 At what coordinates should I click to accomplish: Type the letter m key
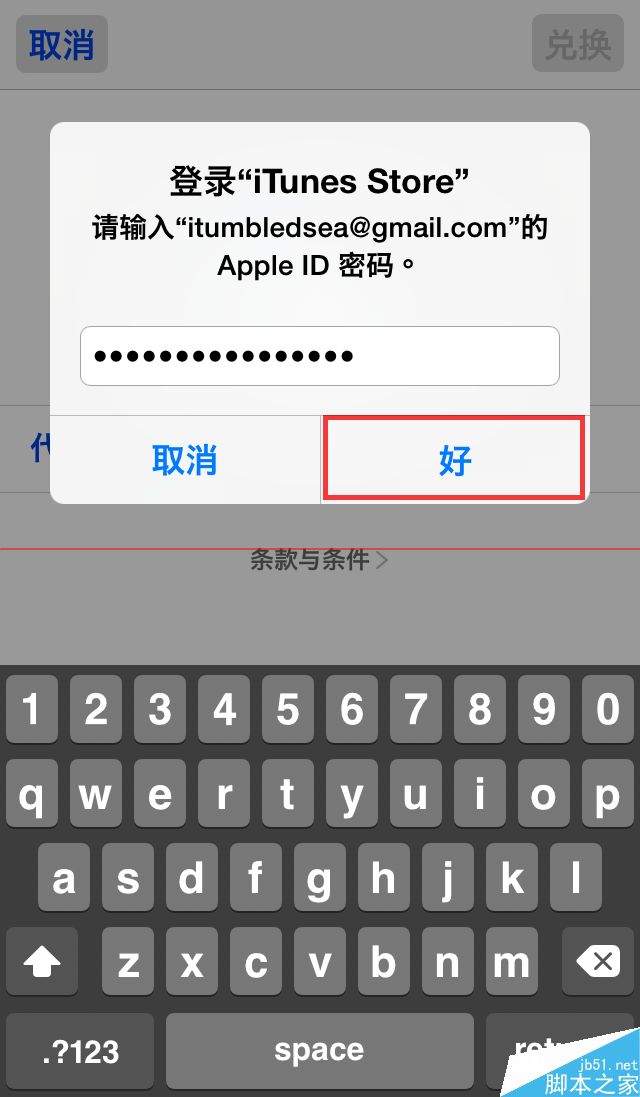click(x=511, y=962)
